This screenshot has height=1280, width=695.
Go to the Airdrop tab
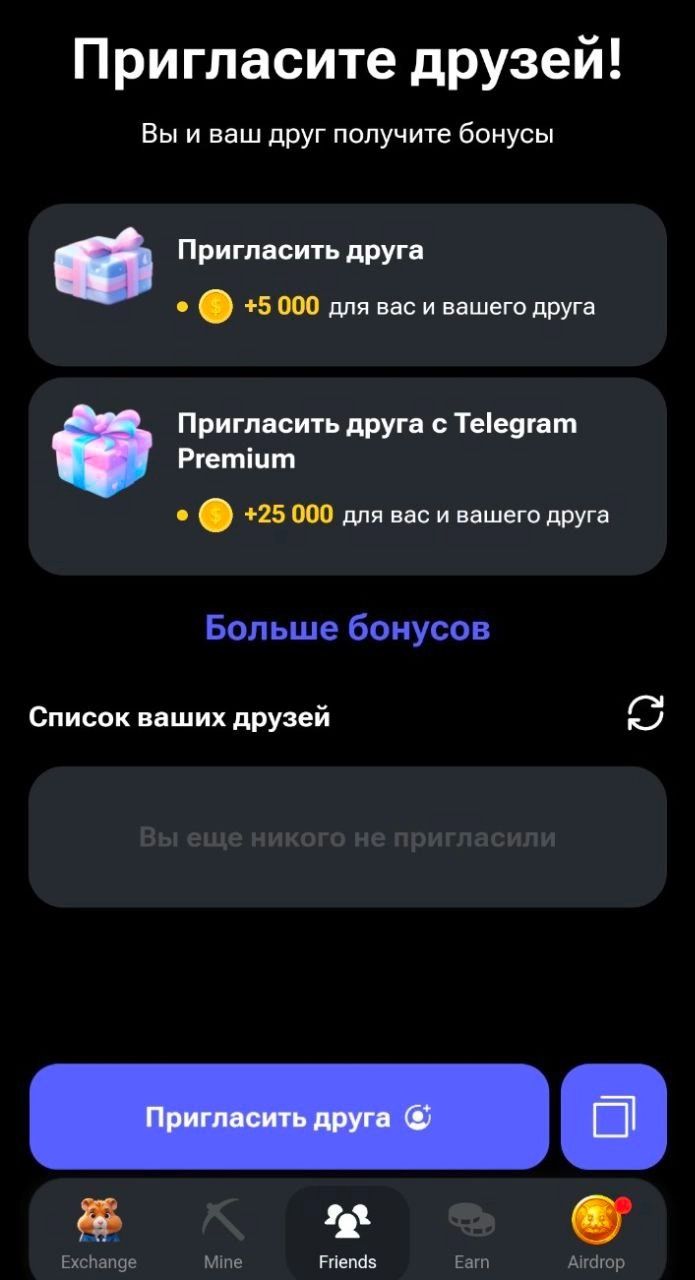click(x=597, y=1234)
